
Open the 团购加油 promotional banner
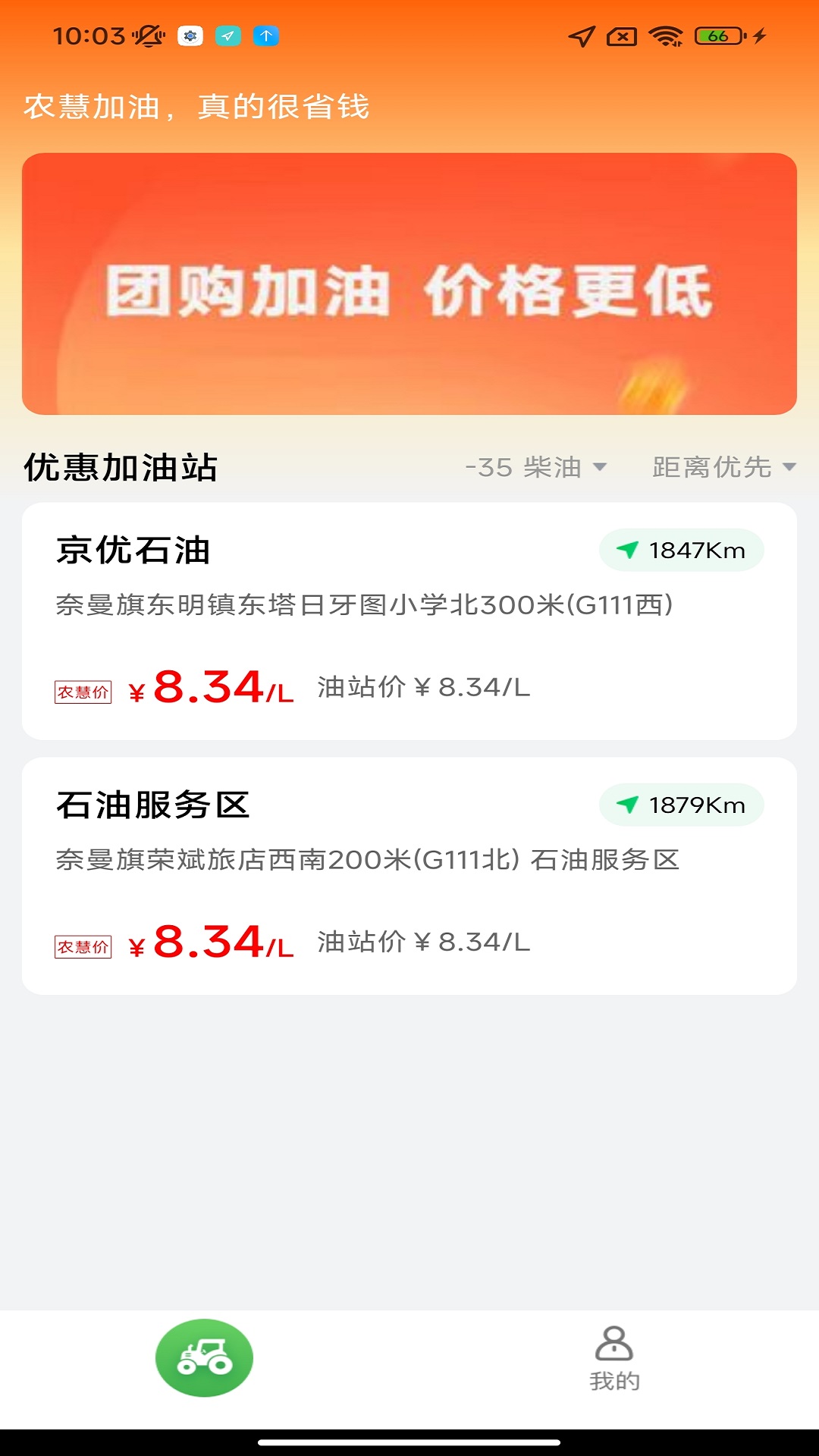[x=409, y=284]
